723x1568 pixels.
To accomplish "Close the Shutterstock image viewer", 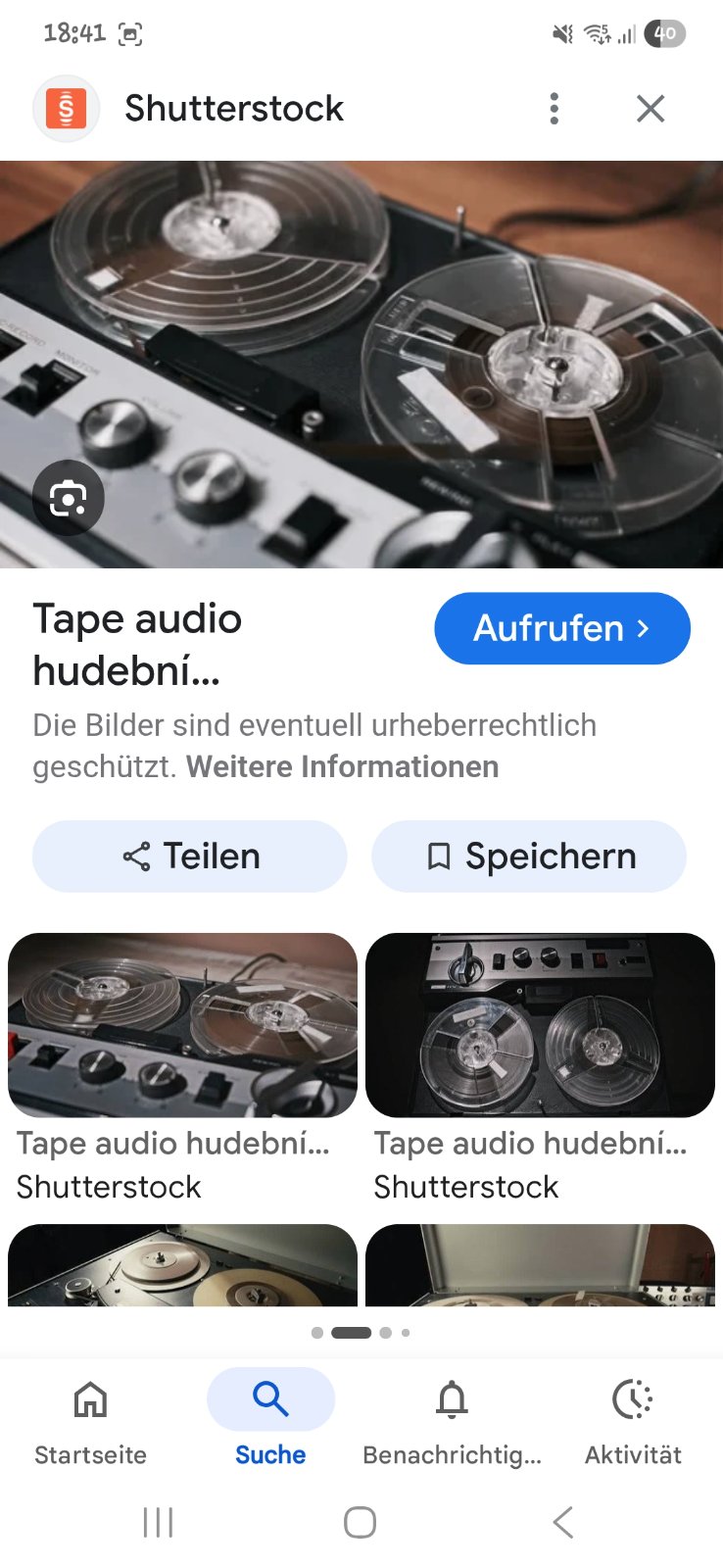I will coord(651,109).
